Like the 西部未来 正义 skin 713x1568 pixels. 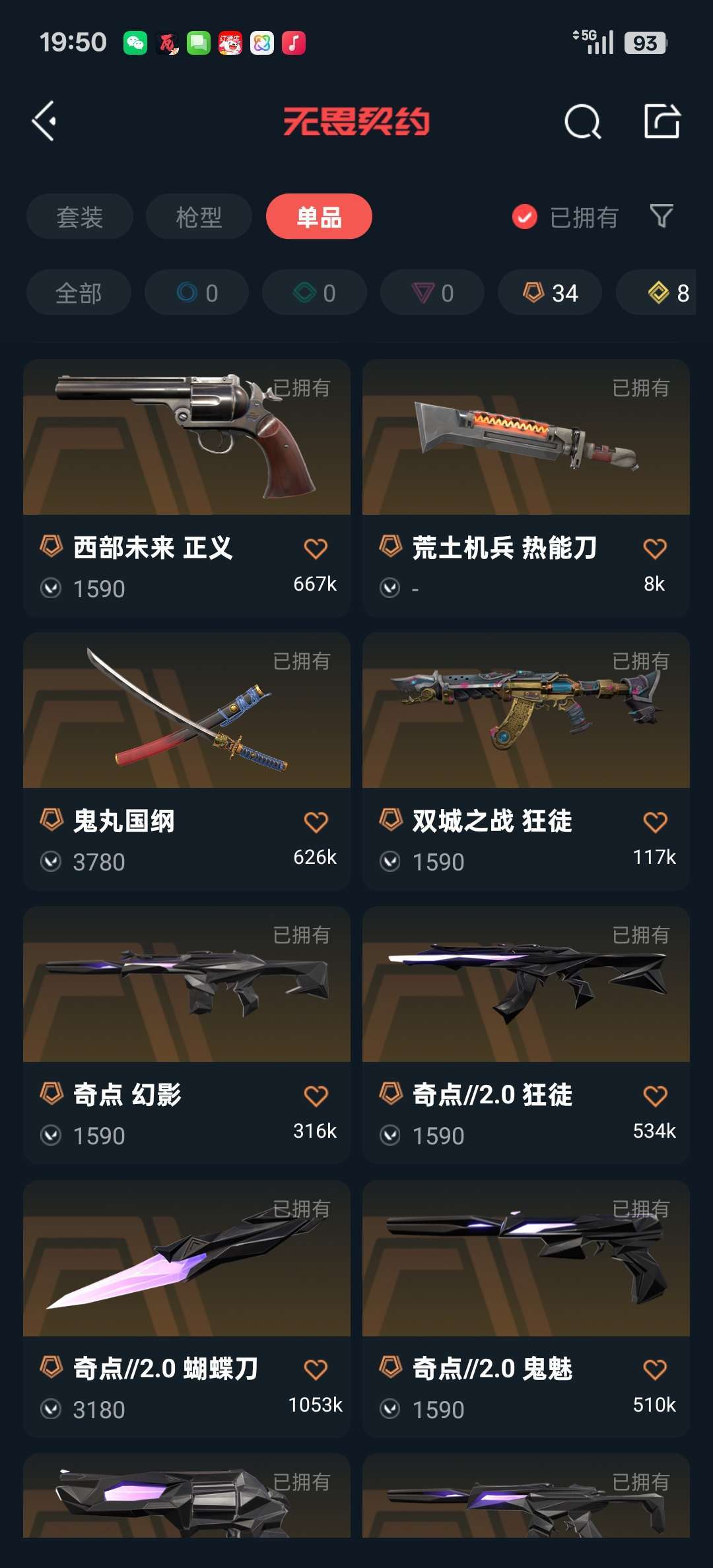pos(316,548)
